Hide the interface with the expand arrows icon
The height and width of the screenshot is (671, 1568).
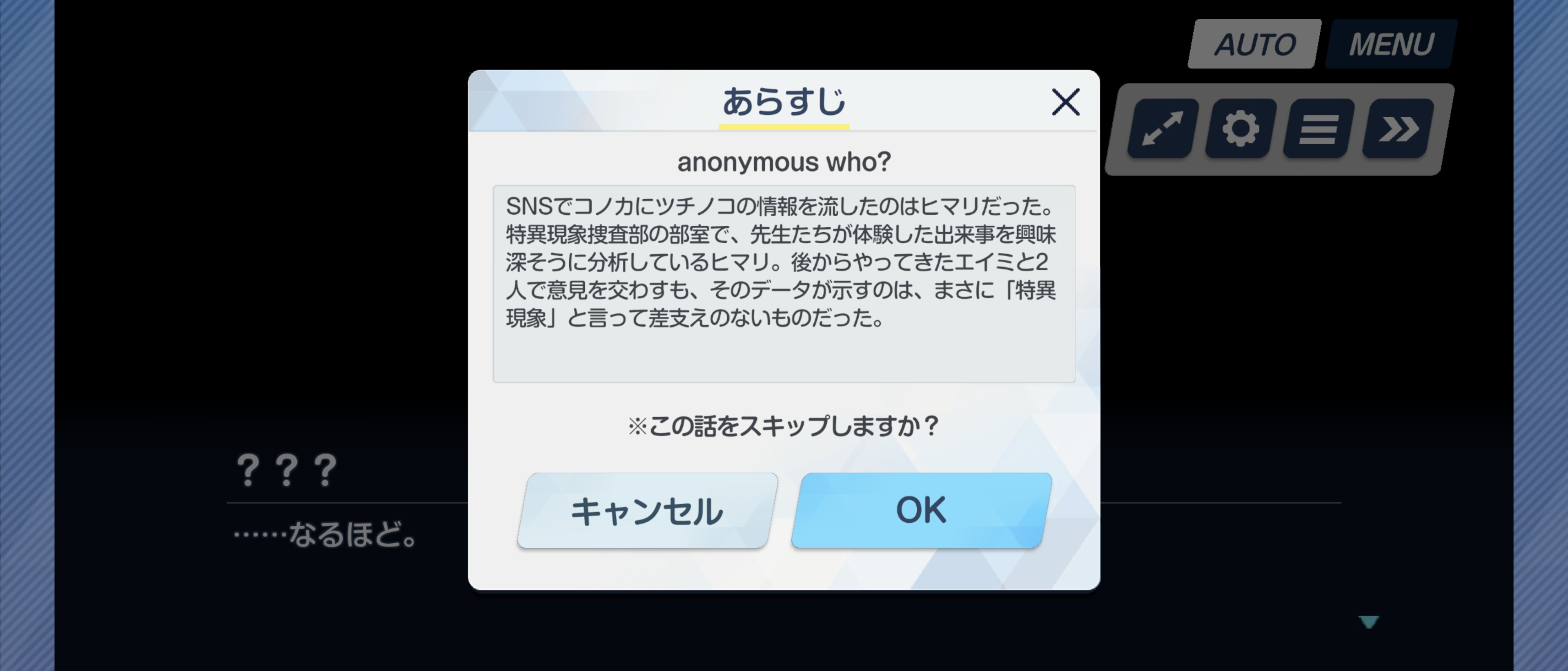click(1163, 128)
